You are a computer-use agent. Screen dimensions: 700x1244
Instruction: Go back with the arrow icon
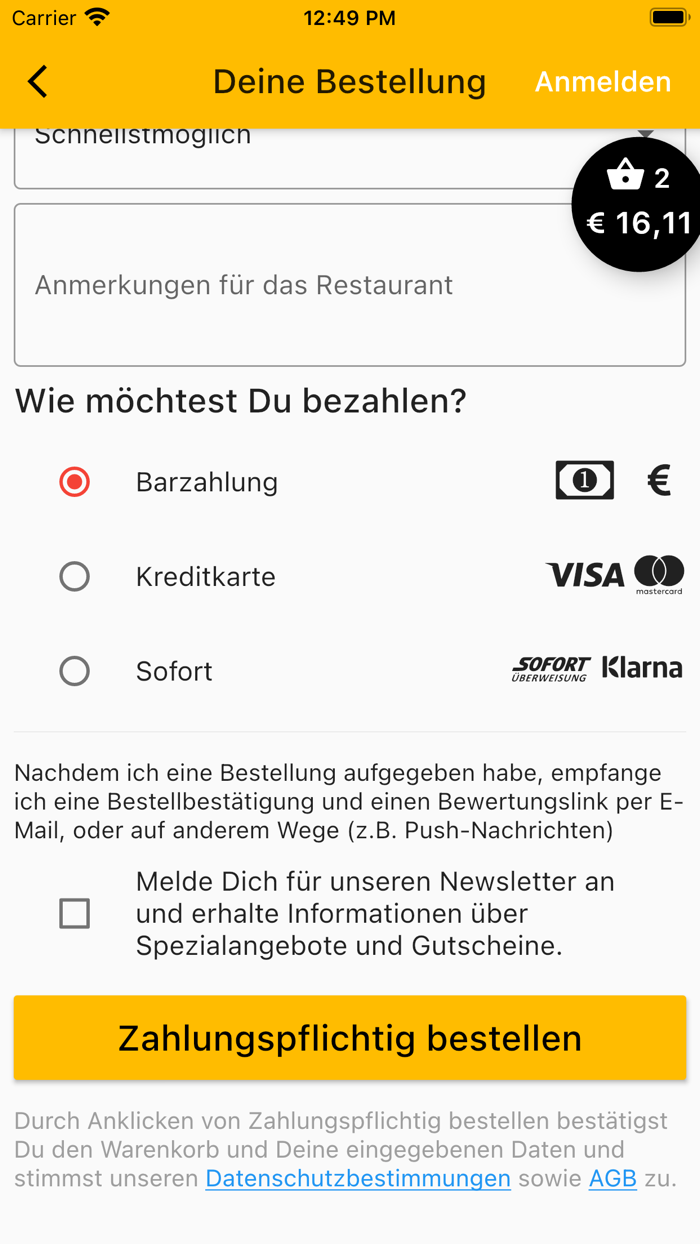click(x=38, y=82)
